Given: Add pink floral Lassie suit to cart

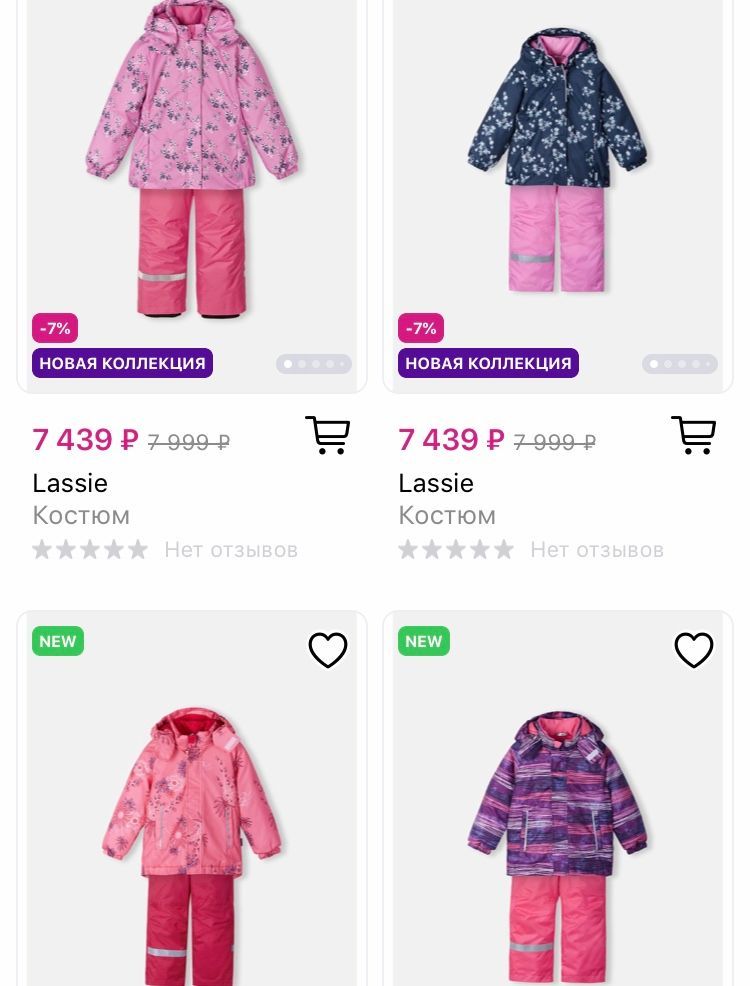Looking at the screenshot, I should (327, 435).
